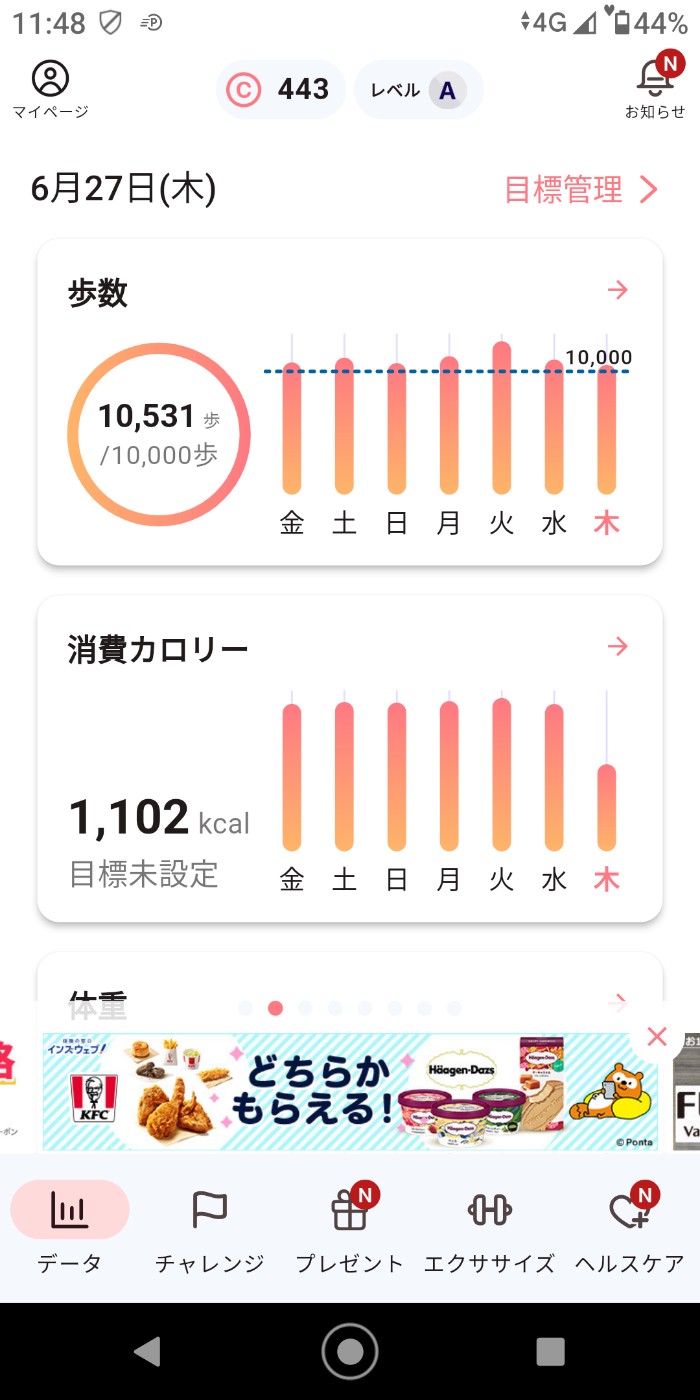Open 目標管理 goal management
700x1400 pixels.
point(581,189)
